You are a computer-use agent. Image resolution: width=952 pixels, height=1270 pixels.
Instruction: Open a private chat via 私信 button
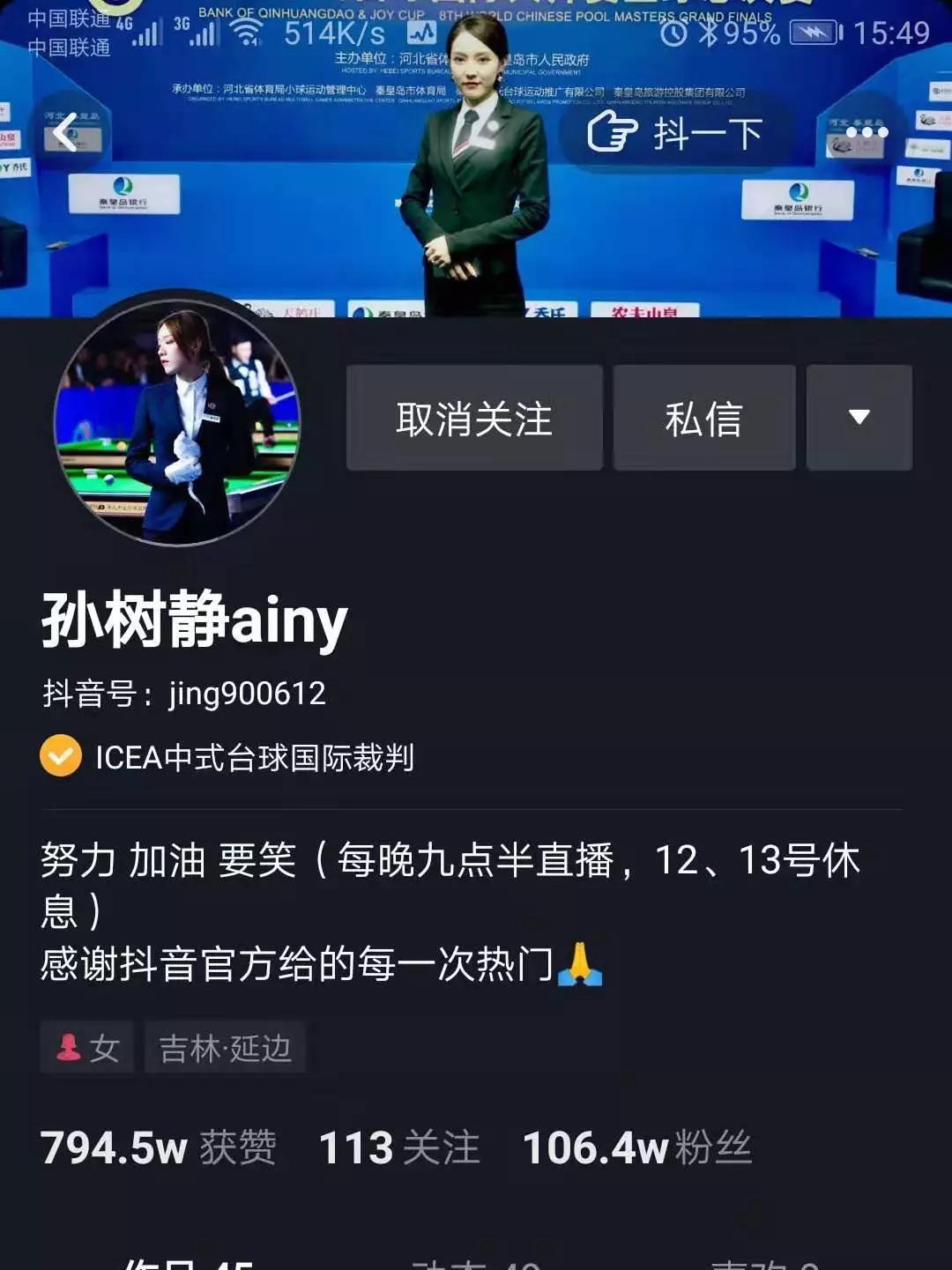[x=703, y=418]
